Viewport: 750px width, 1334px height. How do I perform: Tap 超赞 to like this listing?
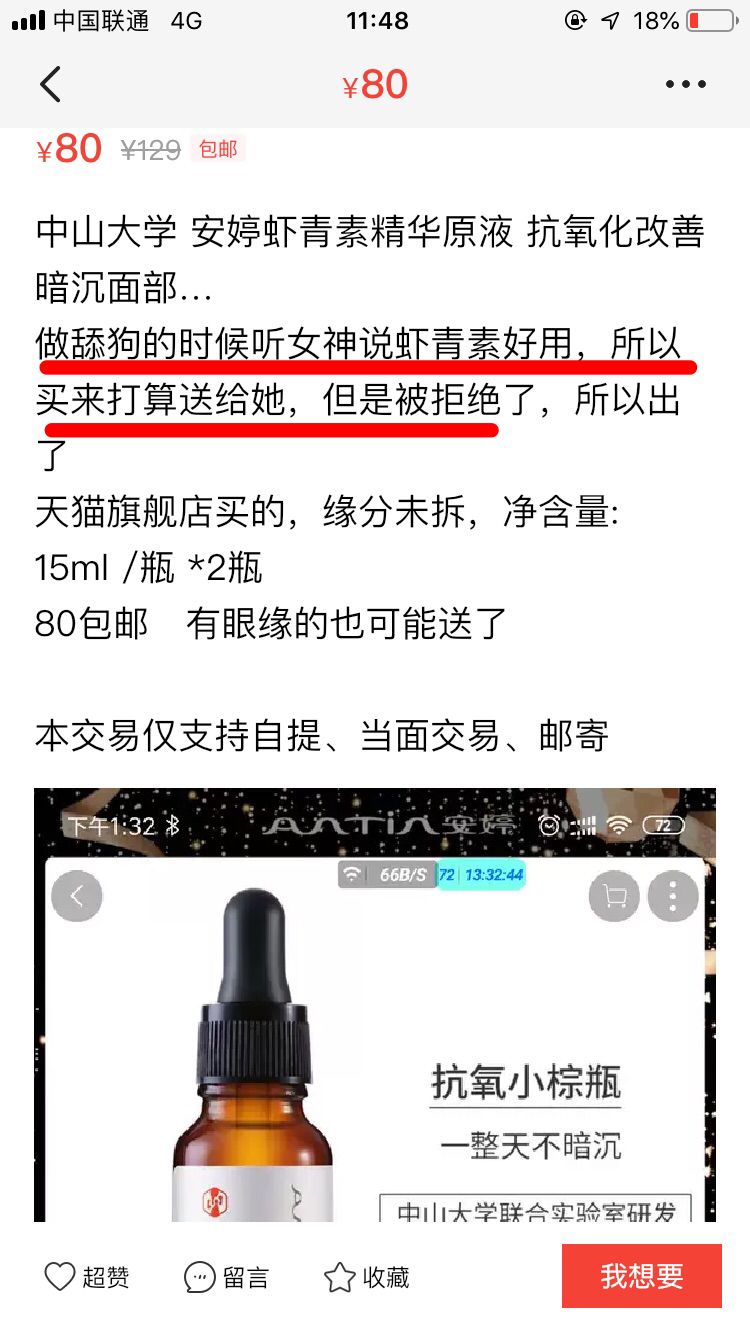click(87, 1277)
